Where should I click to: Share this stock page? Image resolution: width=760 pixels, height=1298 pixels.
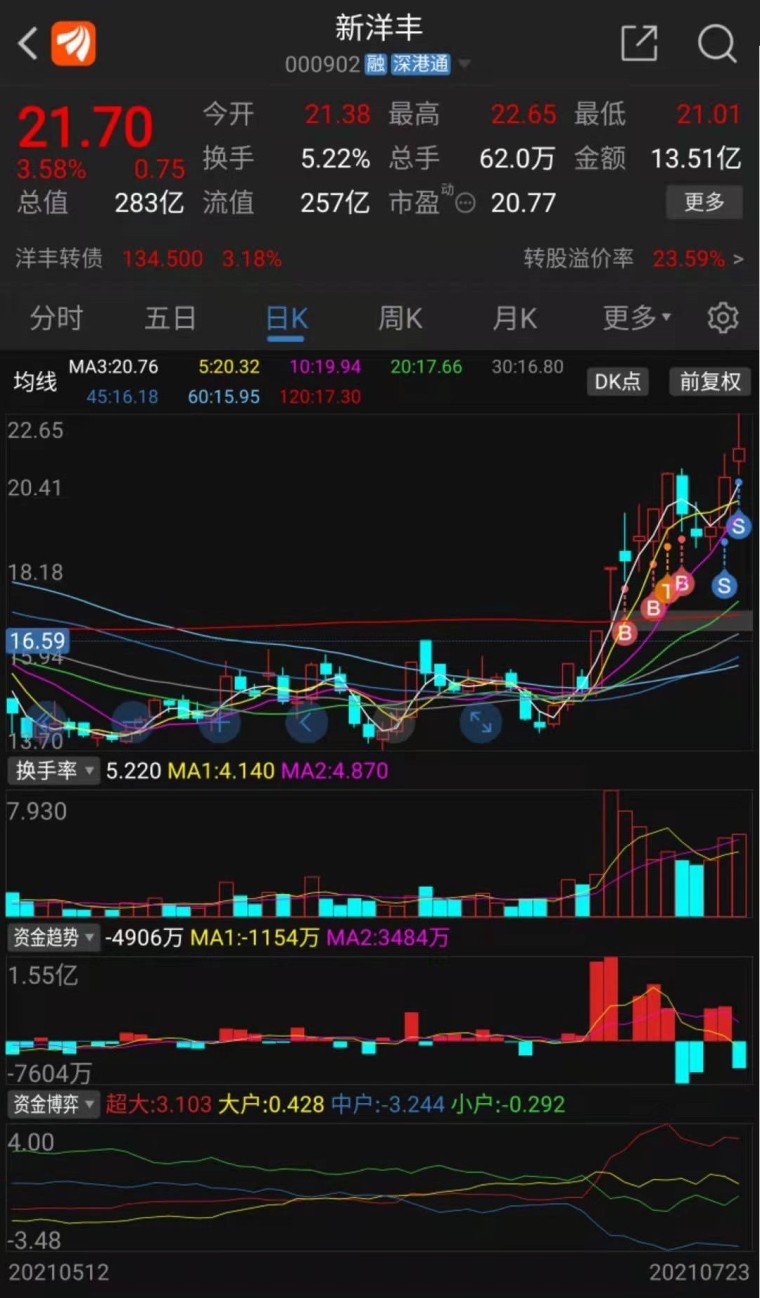point(639,44)
